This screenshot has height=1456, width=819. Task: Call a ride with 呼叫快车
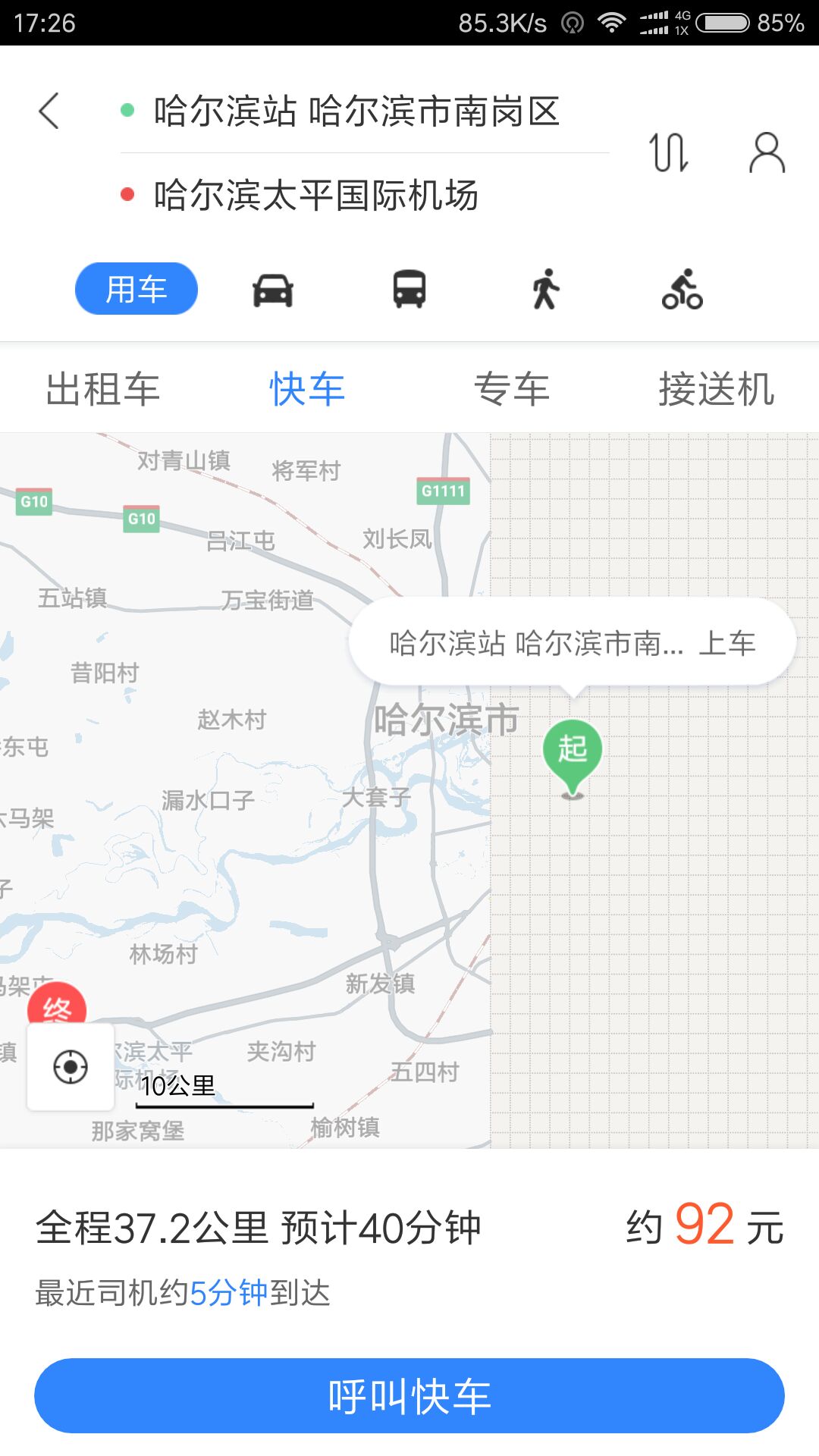click(x=409, y=1396)
